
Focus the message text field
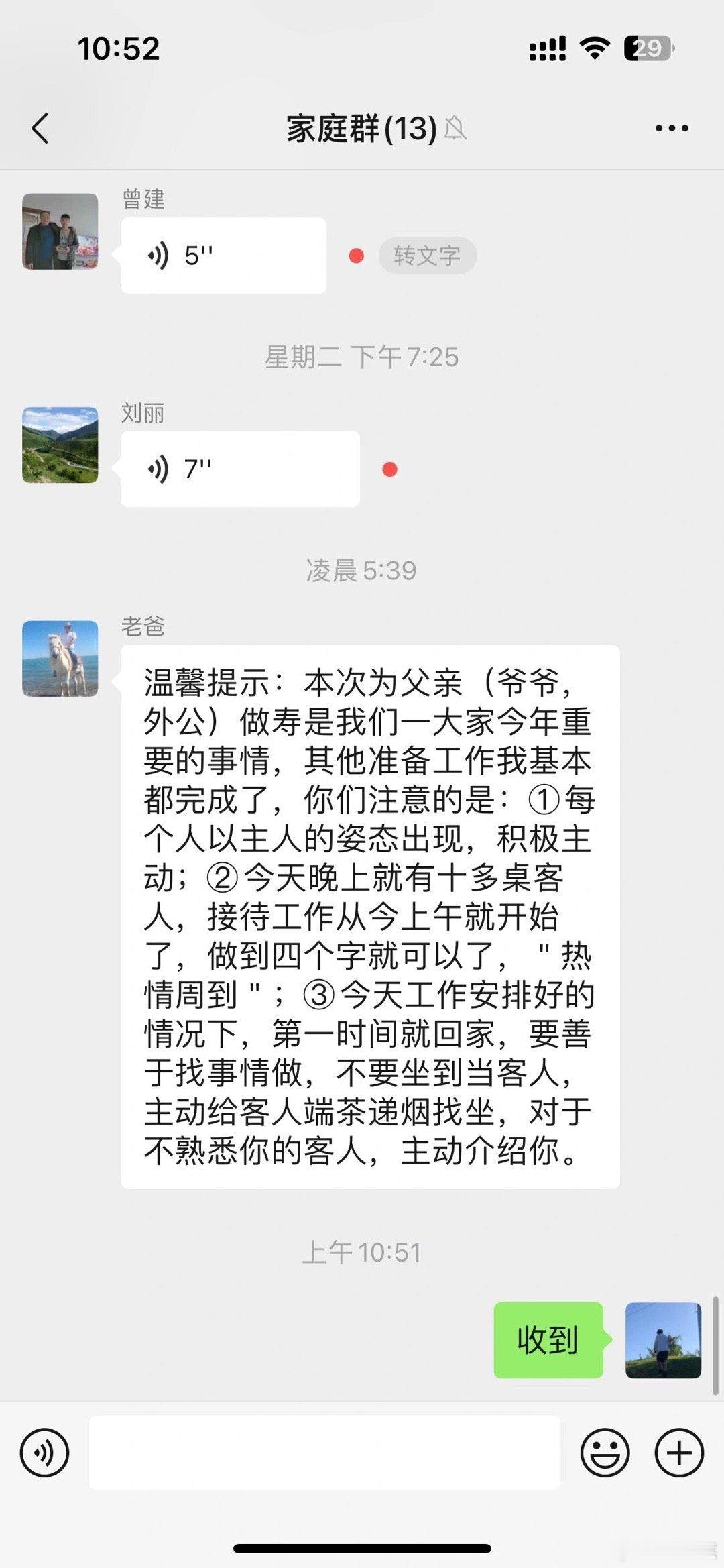tap(324, 1453)
